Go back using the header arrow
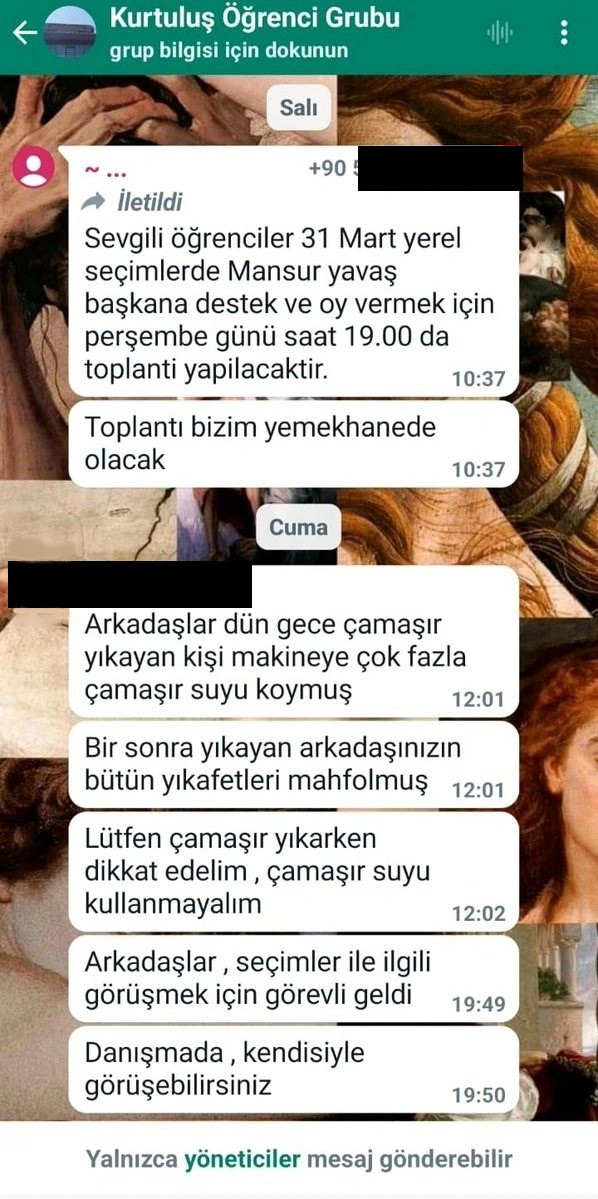Viewport: 598px width, 1199px height. (24, 33)
